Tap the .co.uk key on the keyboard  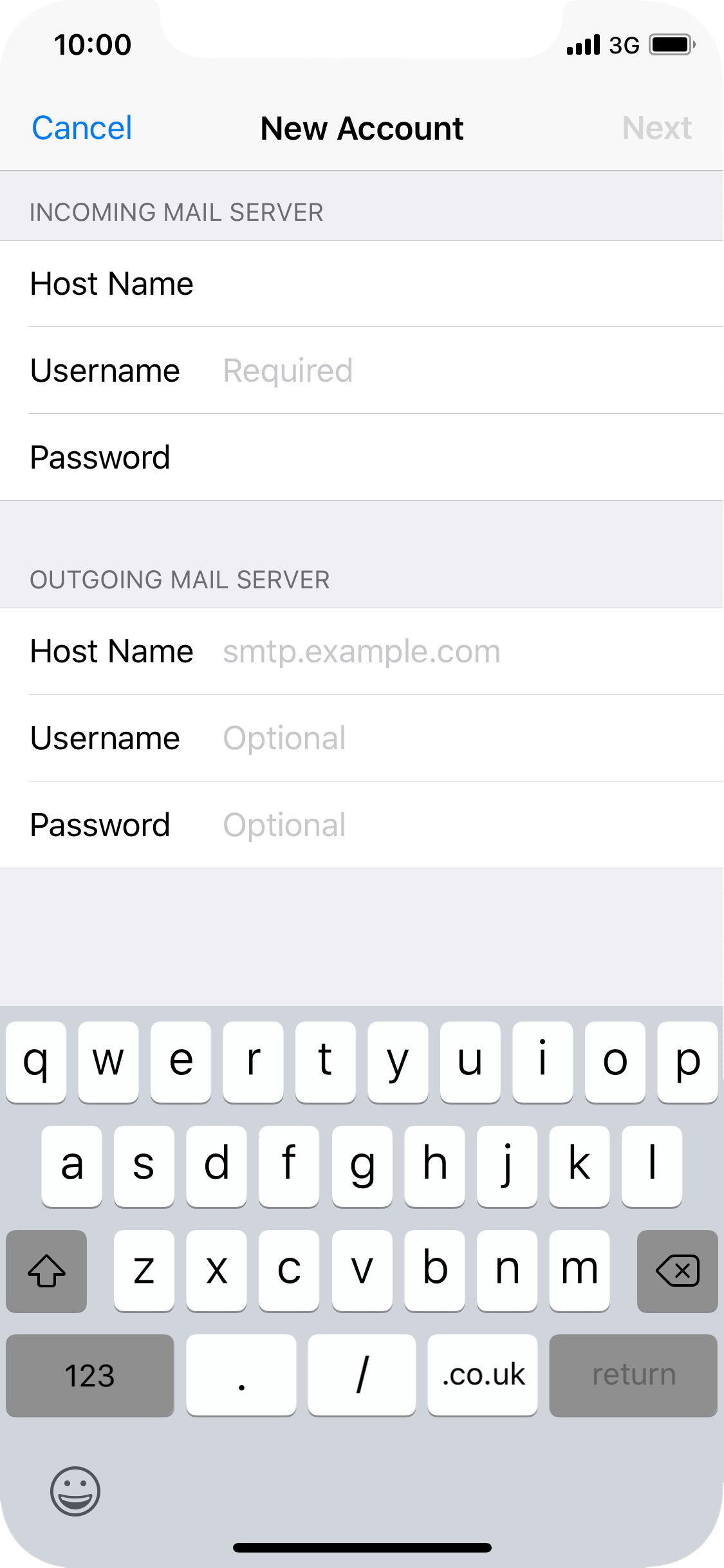483,1375
